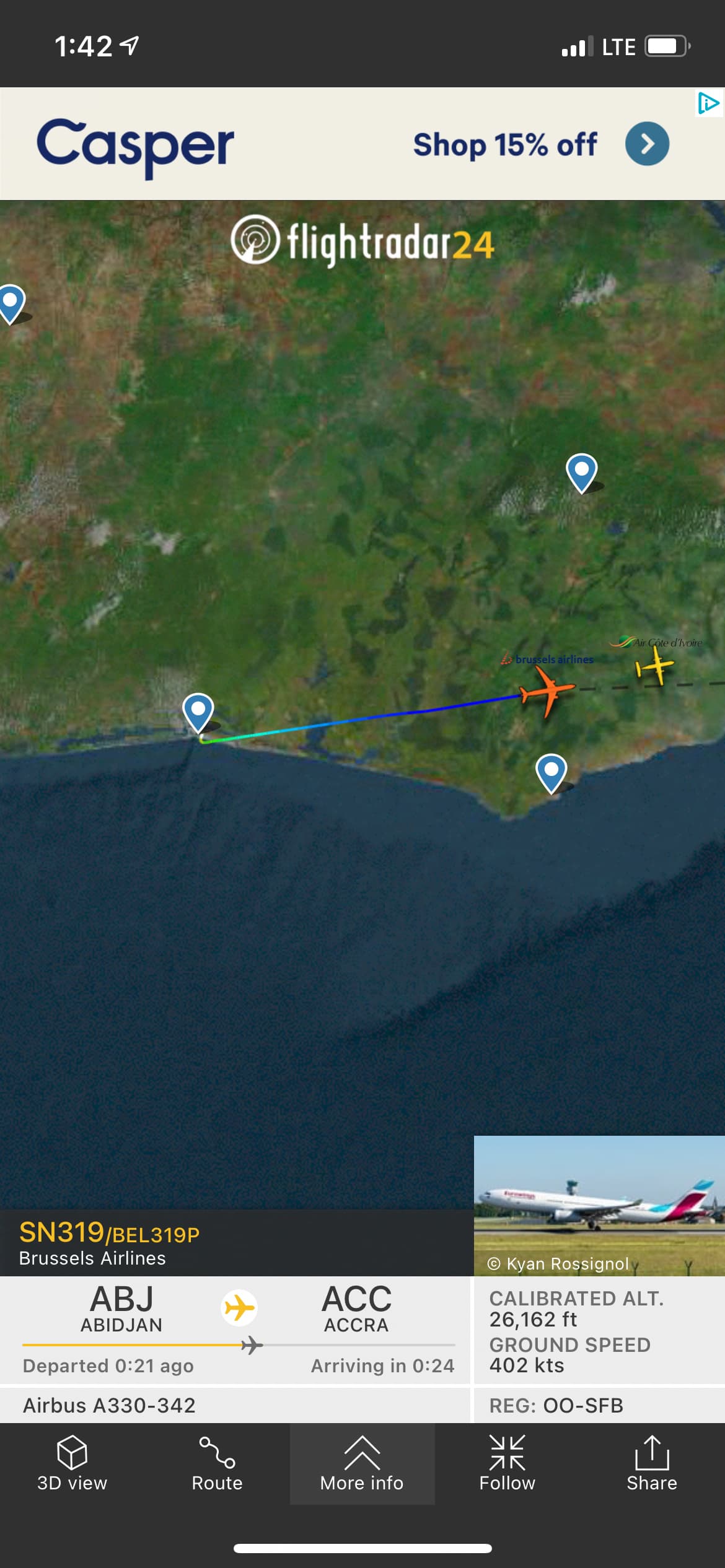Screen dimensions: 725x1568
Task: Tap the orange Brussels Airlines plane
Action: click(x=546, y=691)
